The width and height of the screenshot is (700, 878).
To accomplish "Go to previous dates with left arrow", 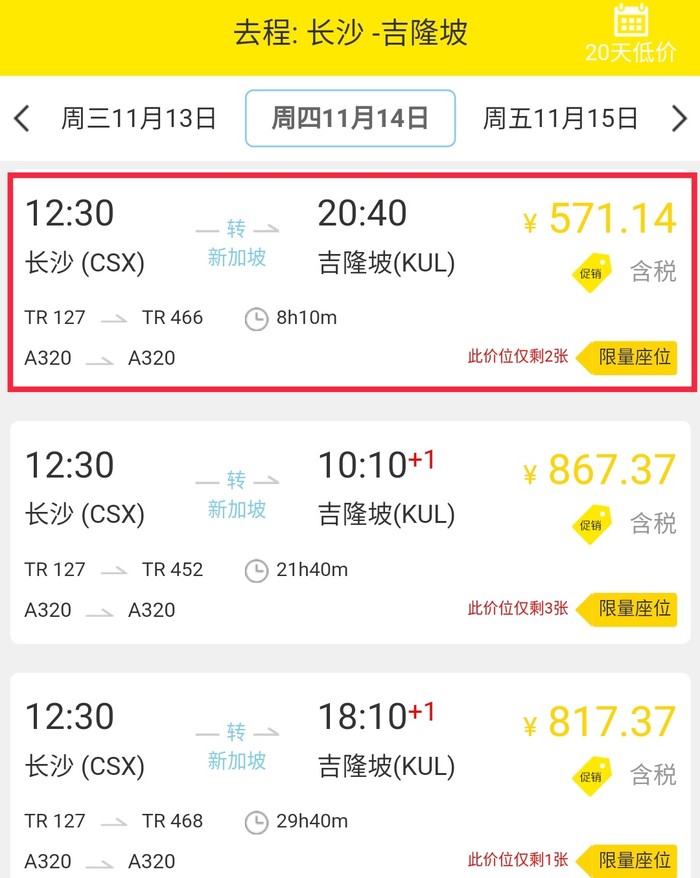I will tap(22, 119).
